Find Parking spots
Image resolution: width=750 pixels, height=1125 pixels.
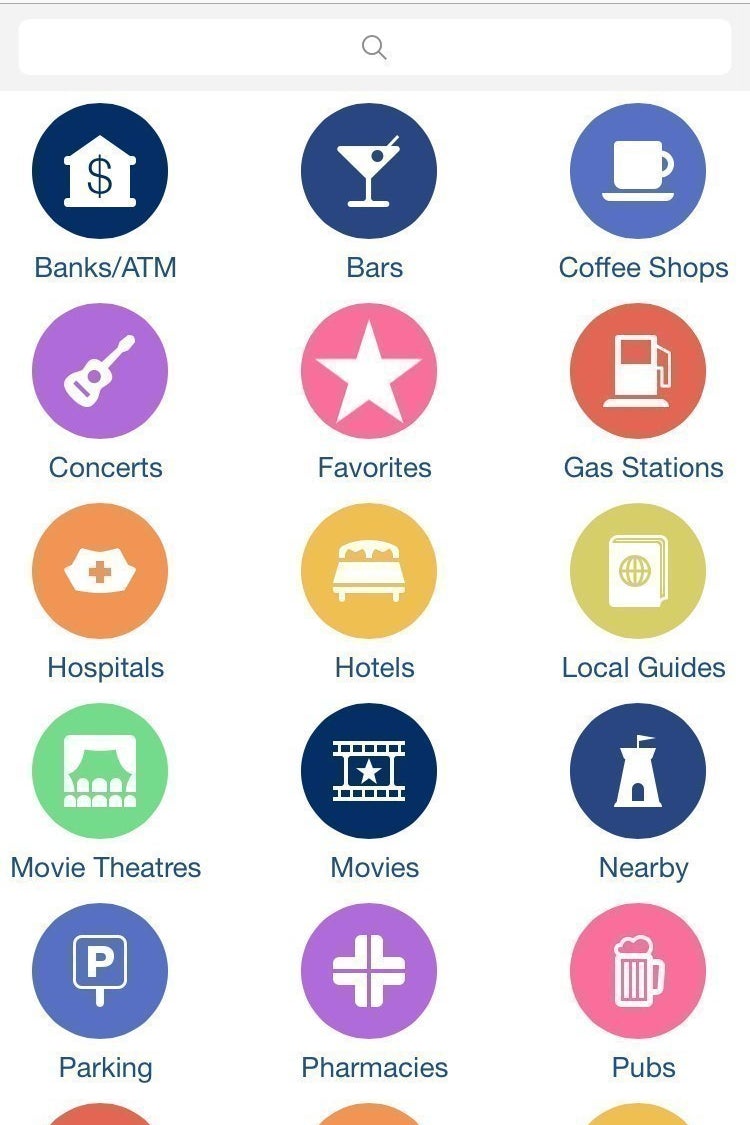(100, 971)
